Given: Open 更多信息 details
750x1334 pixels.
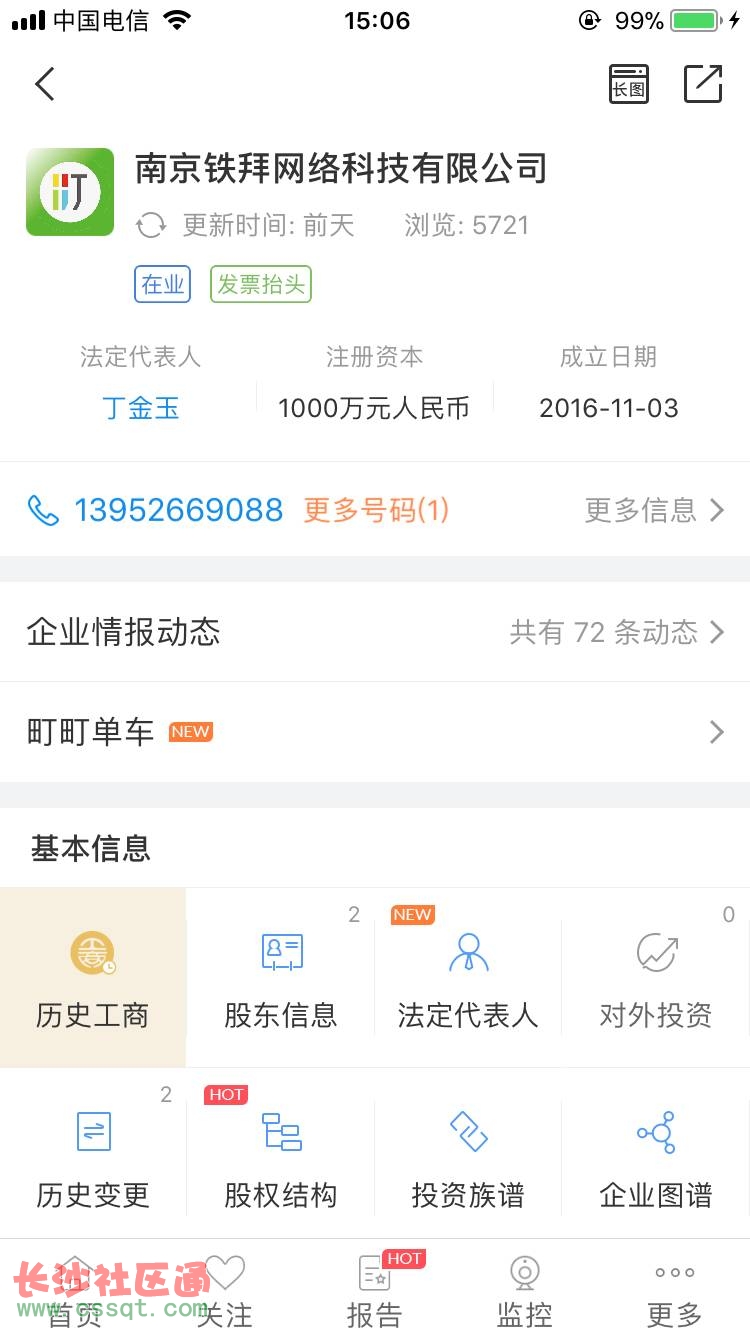Looking at the screenshot, I should pos(655,511).
